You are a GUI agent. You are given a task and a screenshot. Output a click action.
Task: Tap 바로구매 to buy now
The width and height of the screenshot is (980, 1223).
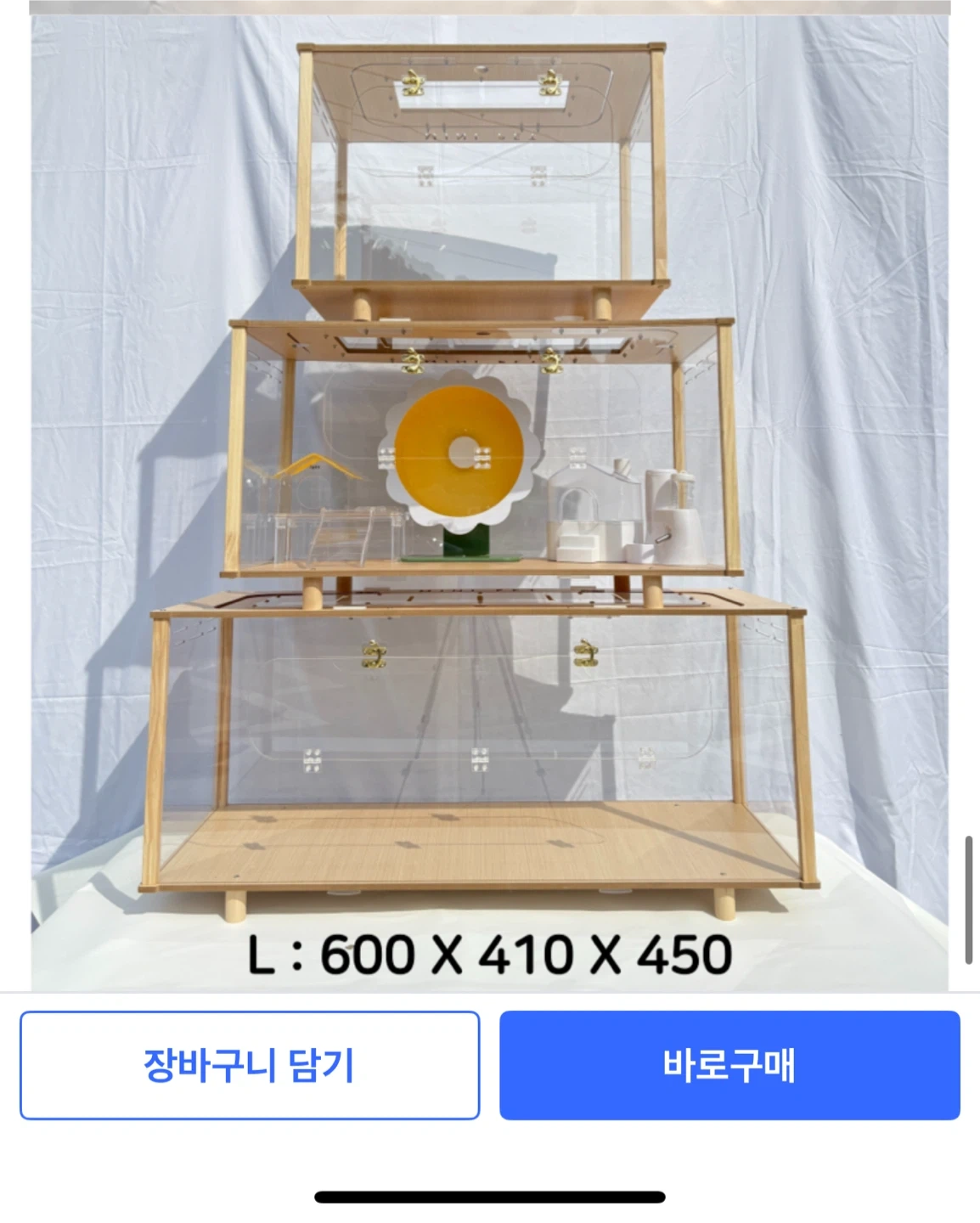pos(729,1065)
